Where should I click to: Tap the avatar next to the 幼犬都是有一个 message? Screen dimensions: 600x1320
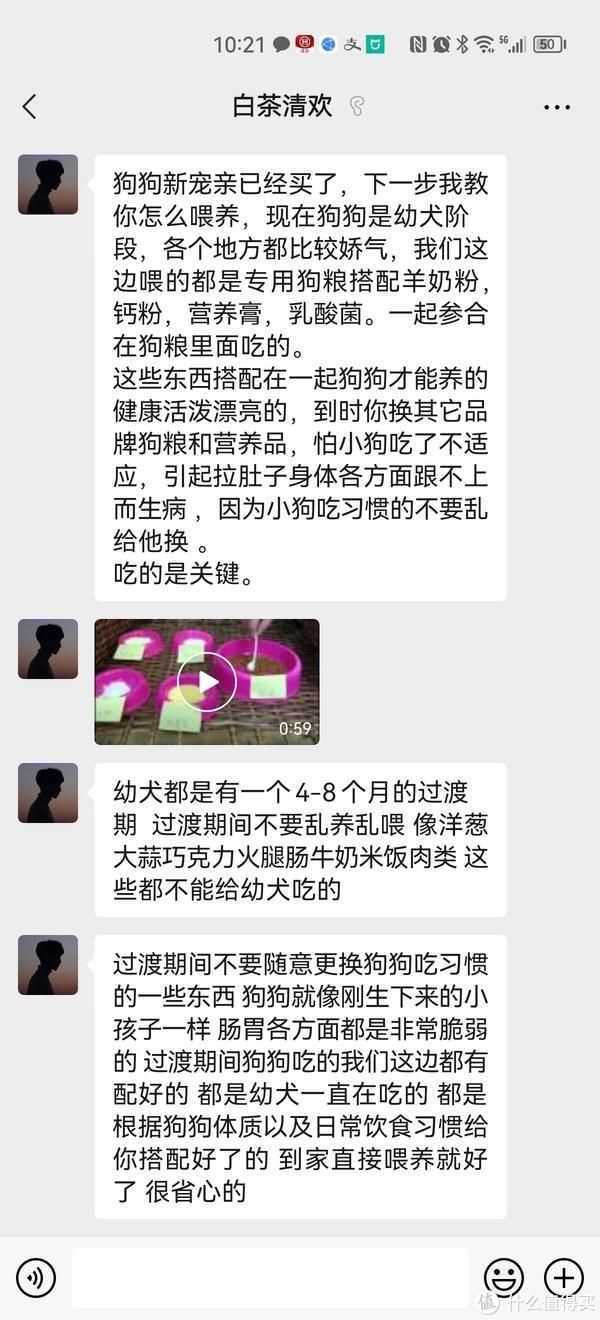(x=48, y=793)
